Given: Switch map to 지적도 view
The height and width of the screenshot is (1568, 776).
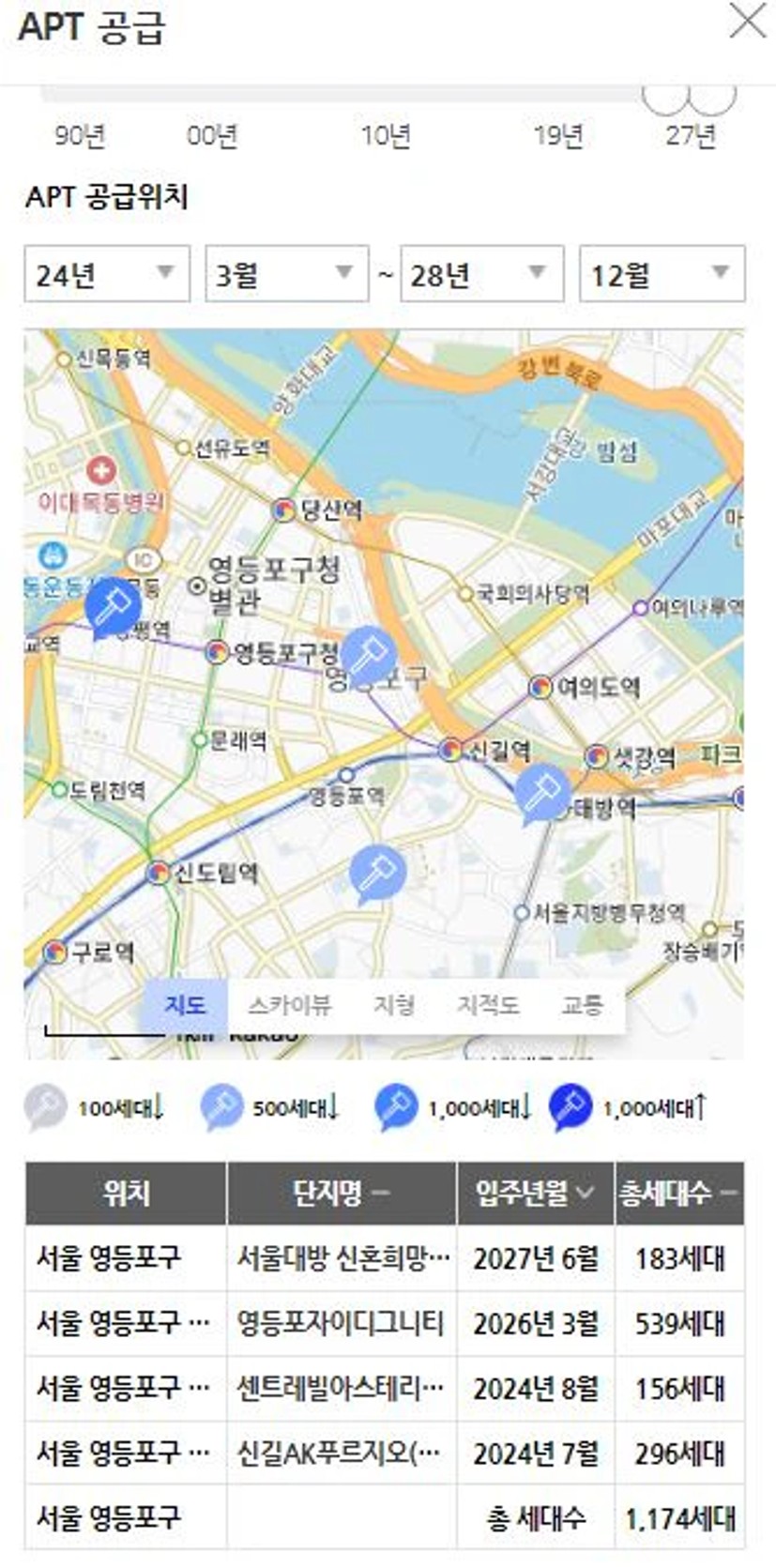Looking at the screenshot, I should (x=487, y=1005).
